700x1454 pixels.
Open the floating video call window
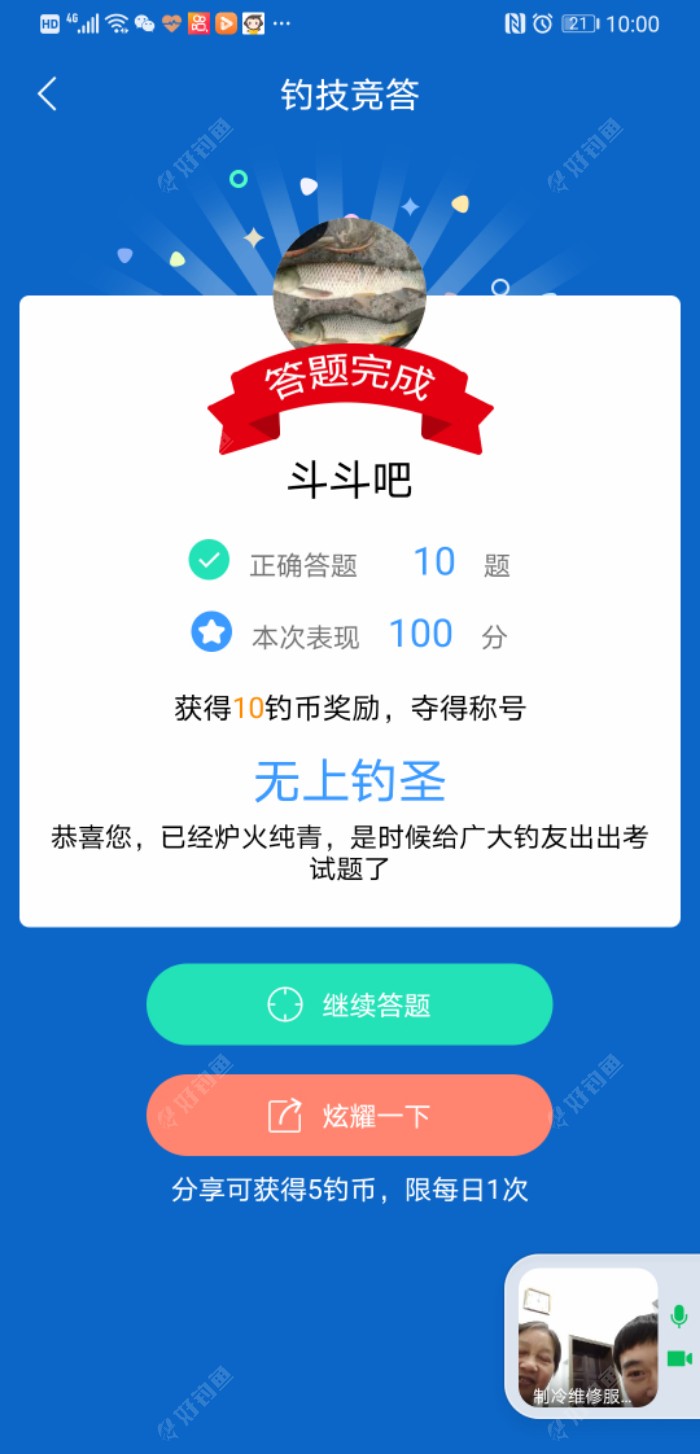coord(587,1338)
